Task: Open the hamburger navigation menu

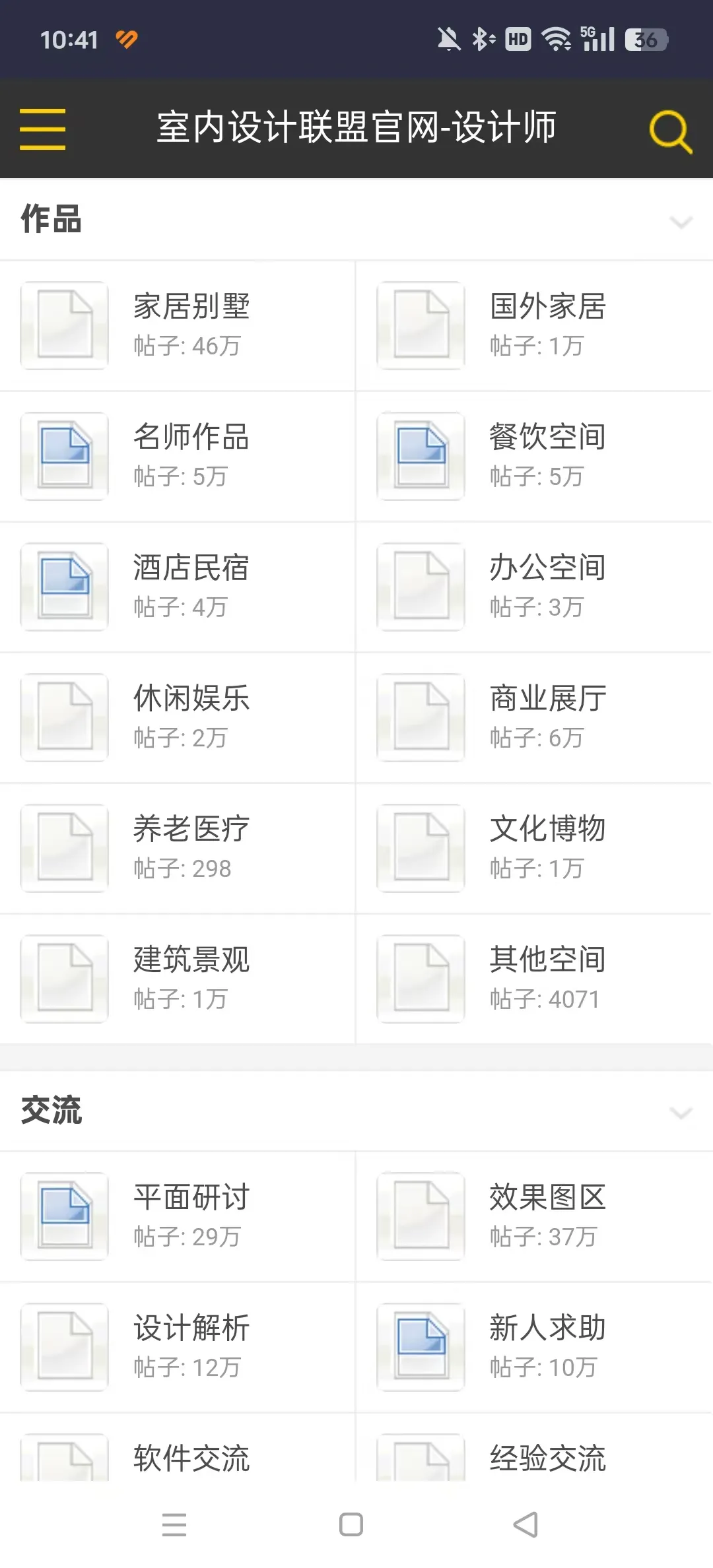Action: [42, 128]
